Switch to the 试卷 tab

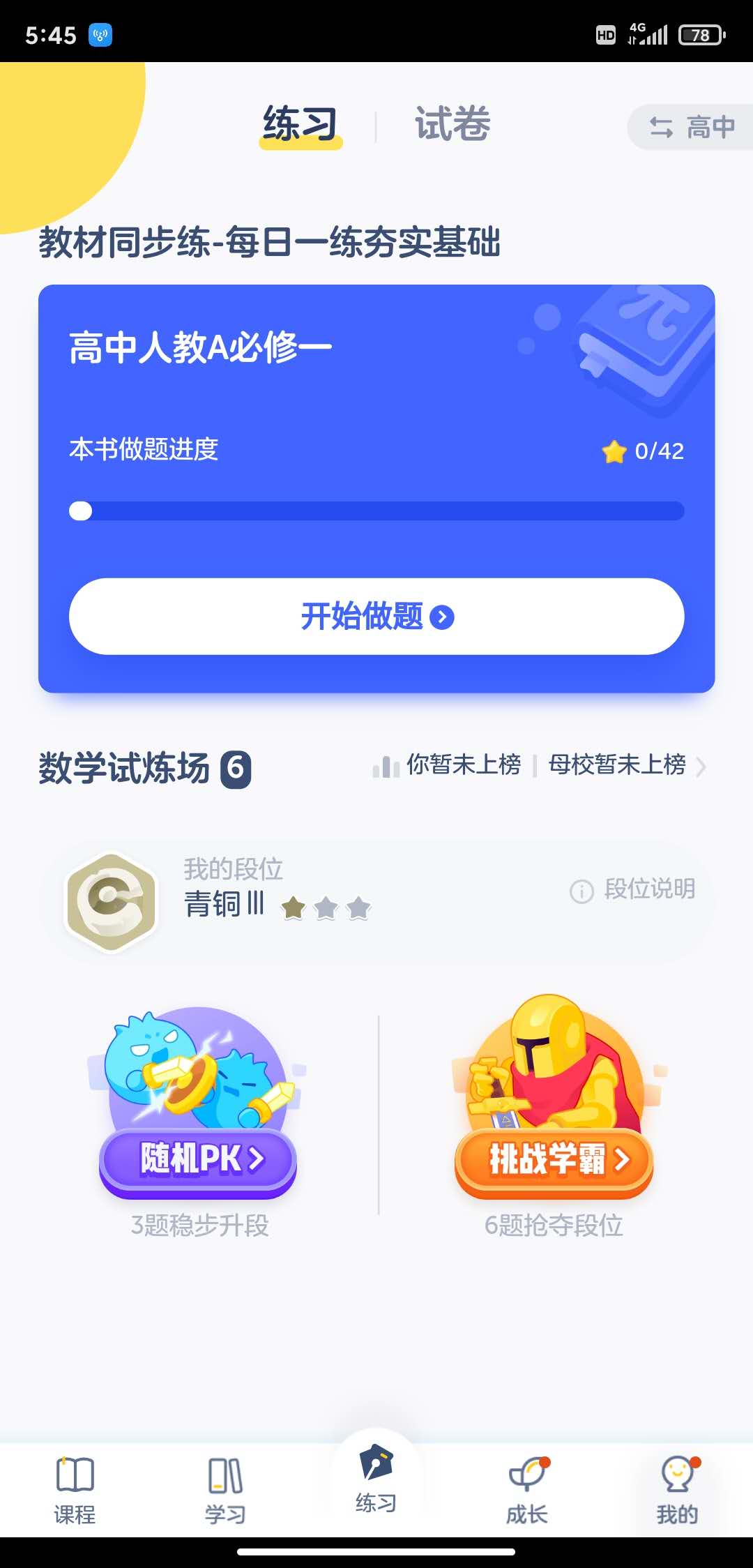452,123
